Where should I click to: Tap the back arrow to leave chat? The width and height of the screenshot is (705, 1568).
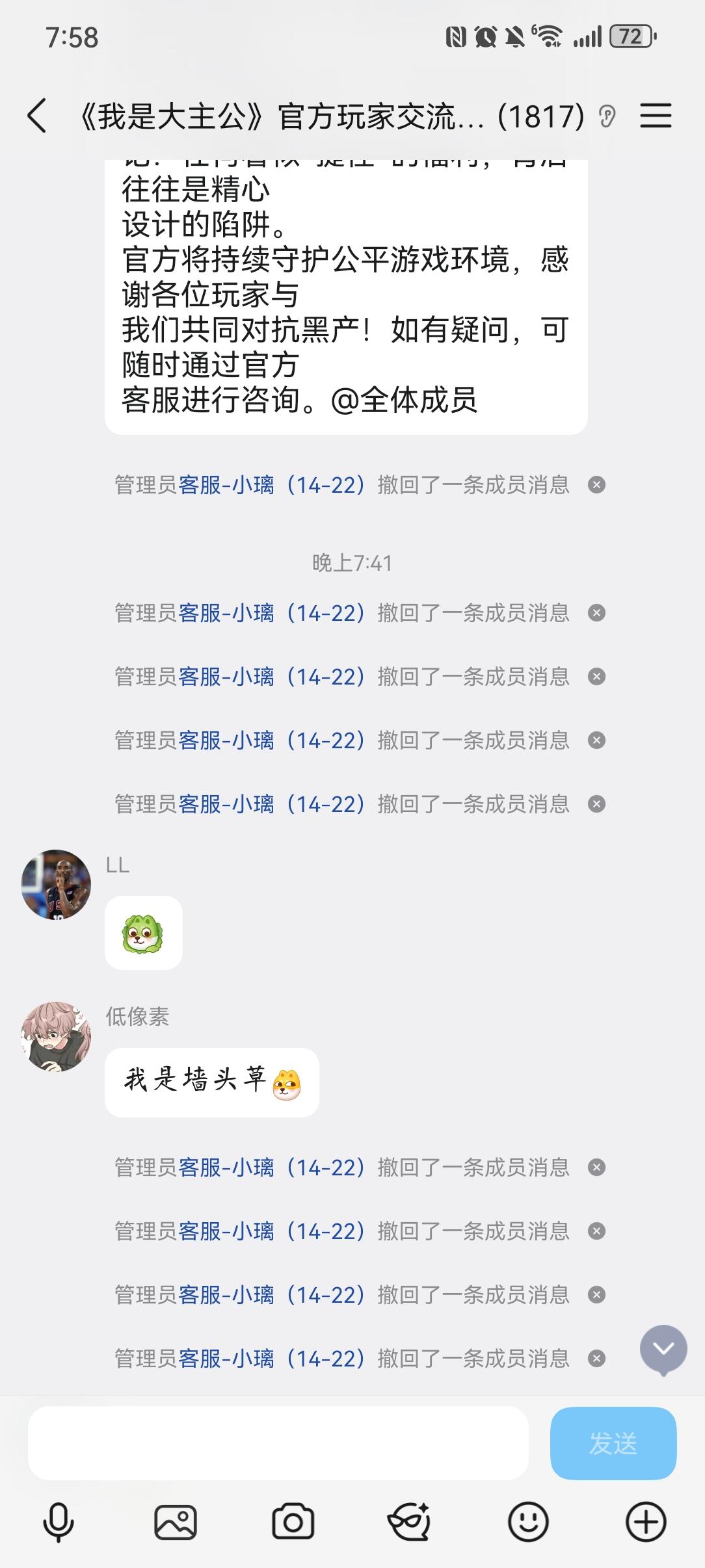[x=37, y=115]
